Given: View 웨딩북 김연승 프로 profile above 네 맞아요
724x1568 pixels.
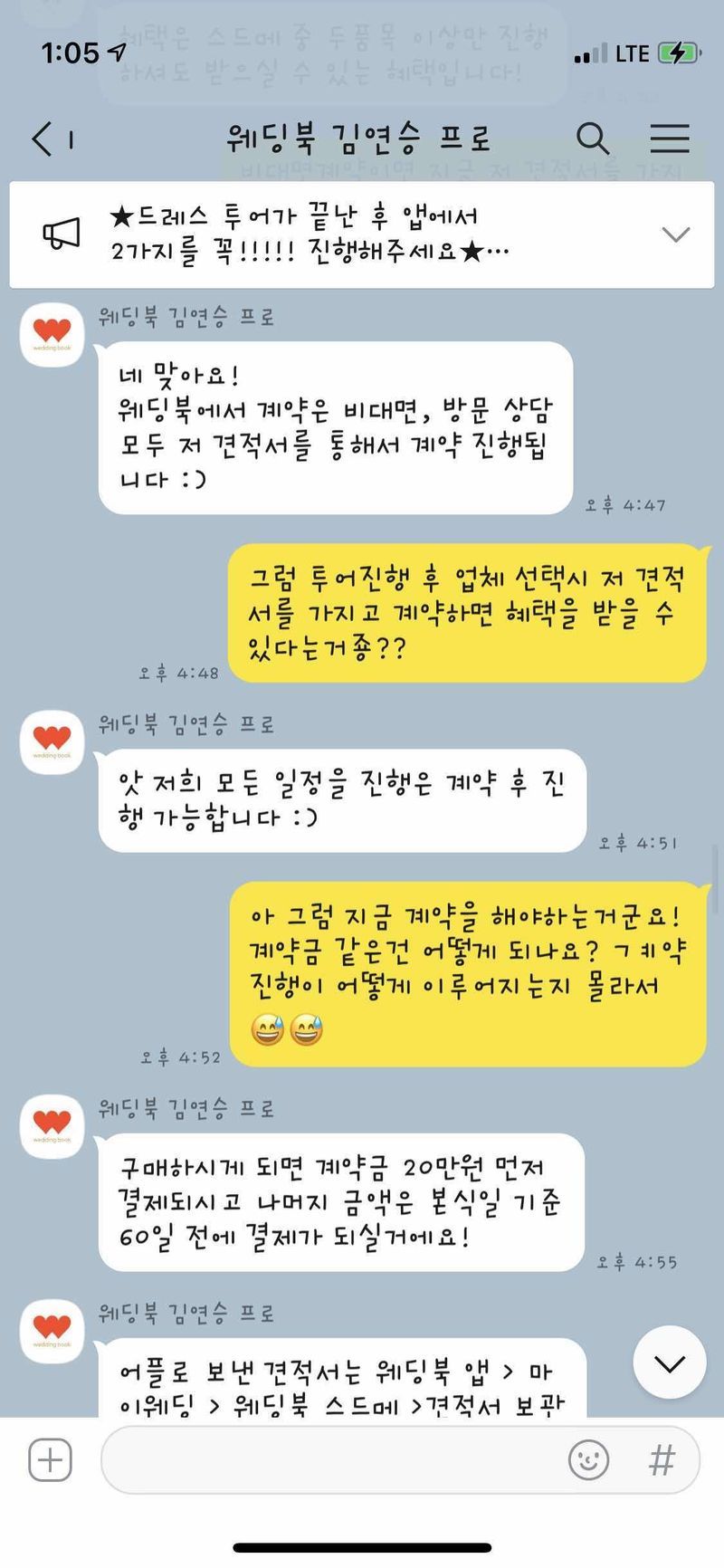Looking at the screenshot, I should pyautogui.click(x=52, y=334).
